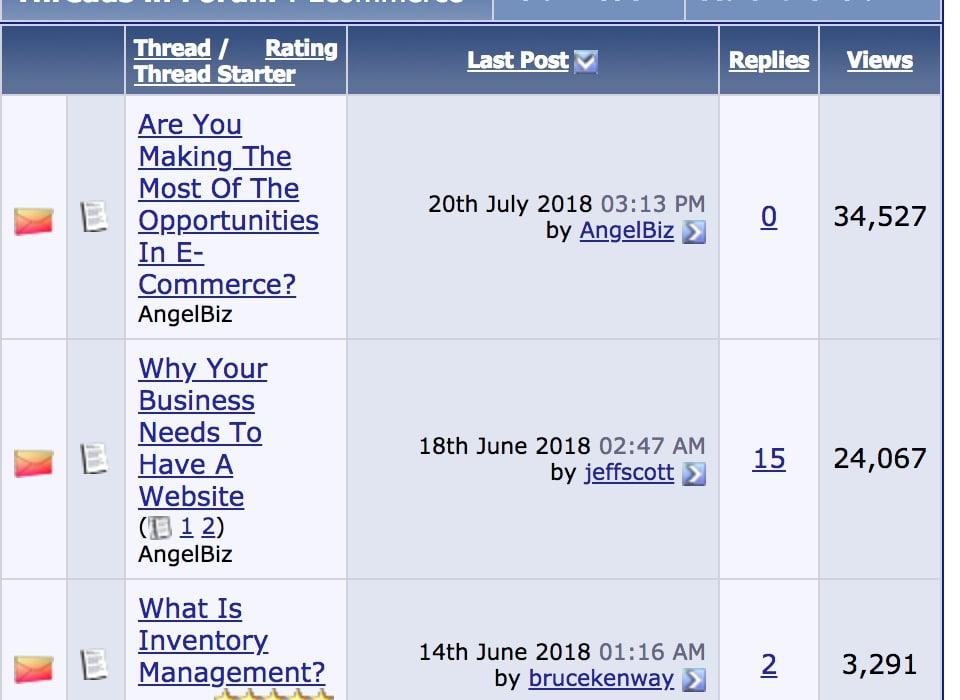This screenshot has width=960, height=700.
Task: View jeffscott's profile
Action: tap(629, 472)
